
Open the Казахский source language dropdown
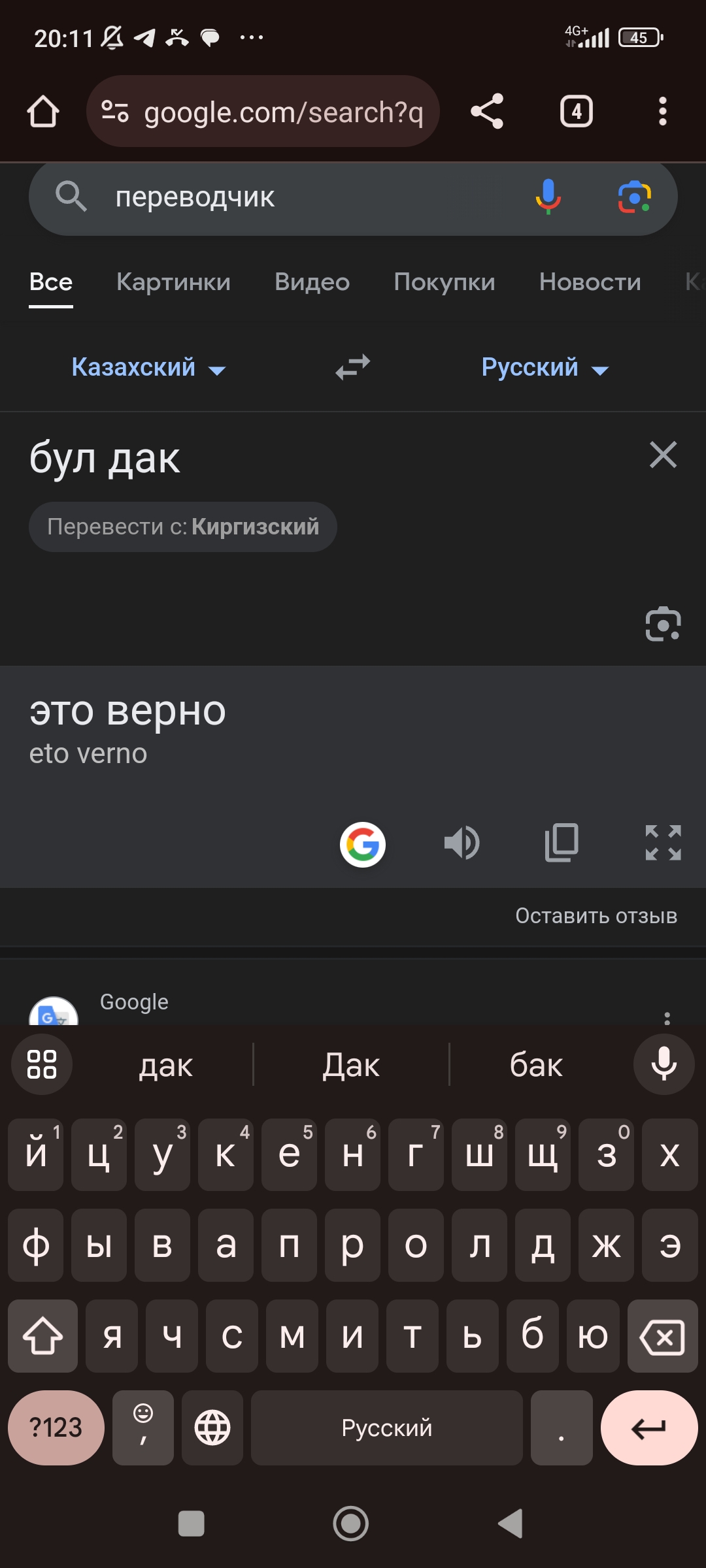[149, 368]
